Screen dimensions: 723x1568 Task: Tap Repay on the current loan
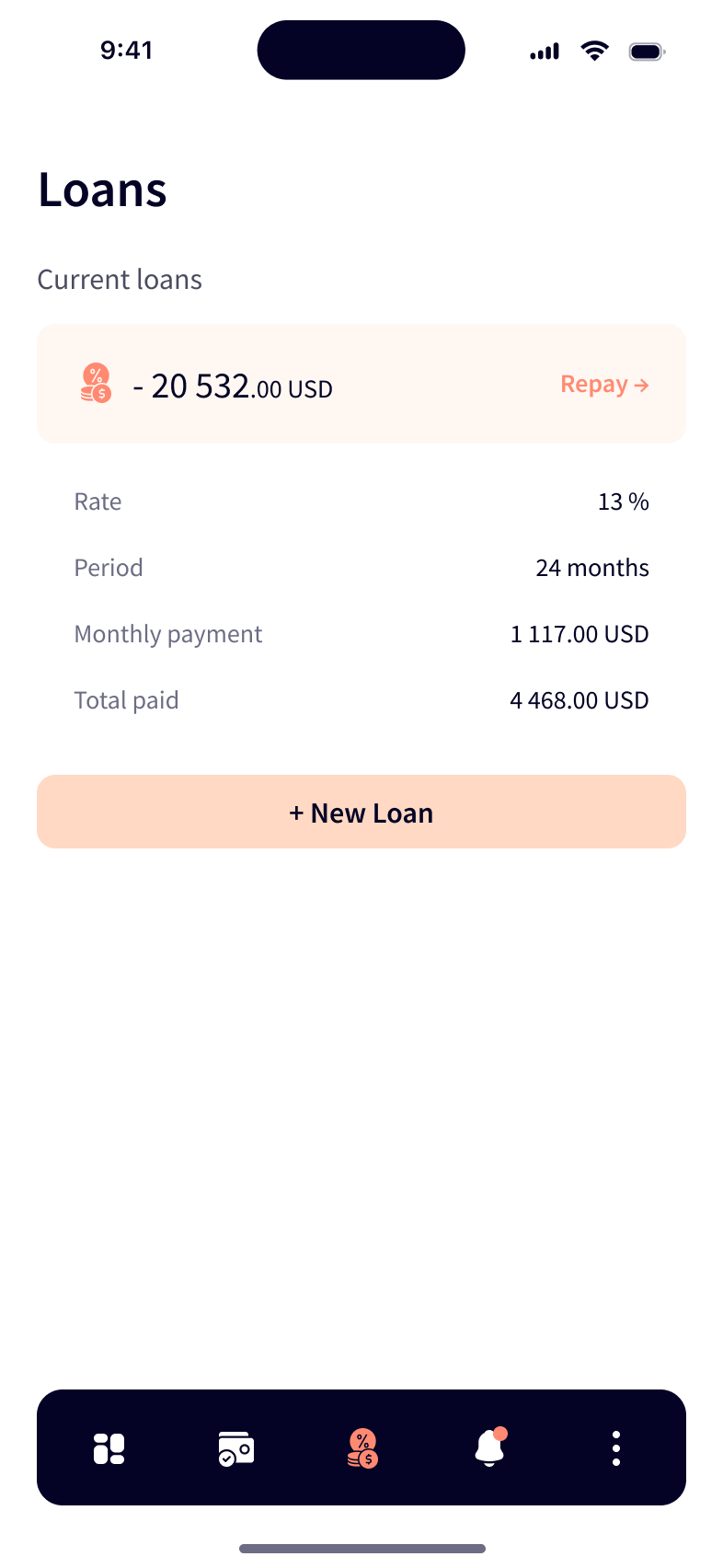(x=604, y=385)
